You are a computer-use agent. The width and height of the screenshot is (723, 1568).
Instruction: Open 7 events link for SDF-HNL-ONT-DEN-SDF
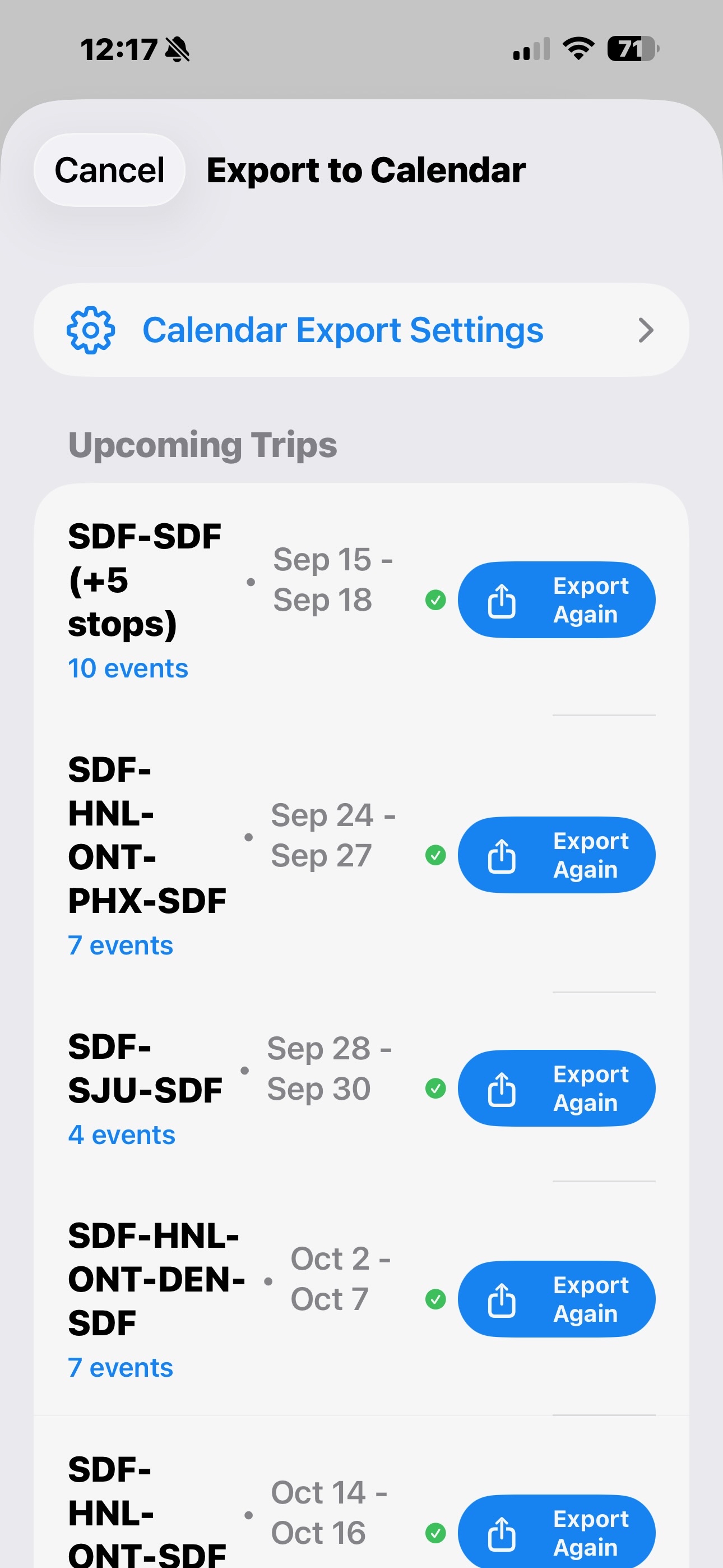[120, 1367]
